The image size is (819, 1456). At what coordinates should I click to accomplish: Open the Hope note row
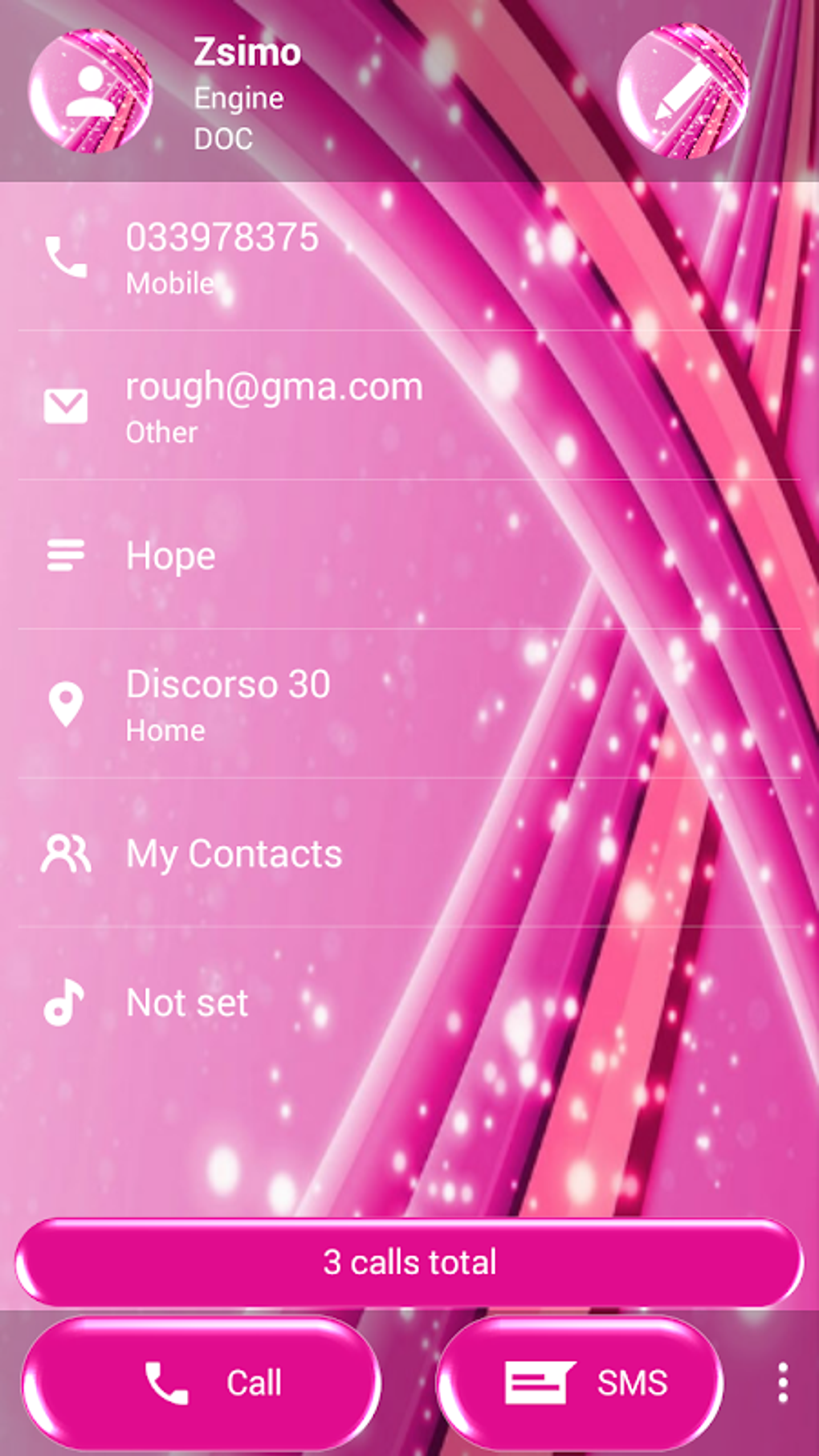click(170, 556)
